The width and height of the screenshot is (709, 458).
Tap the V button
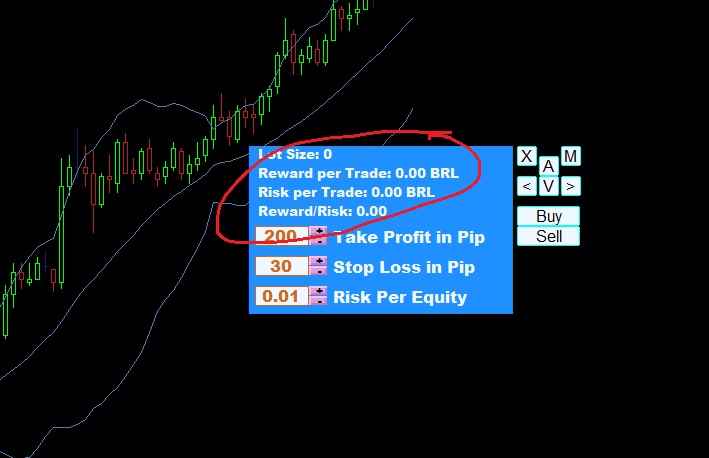click(548, 186)
